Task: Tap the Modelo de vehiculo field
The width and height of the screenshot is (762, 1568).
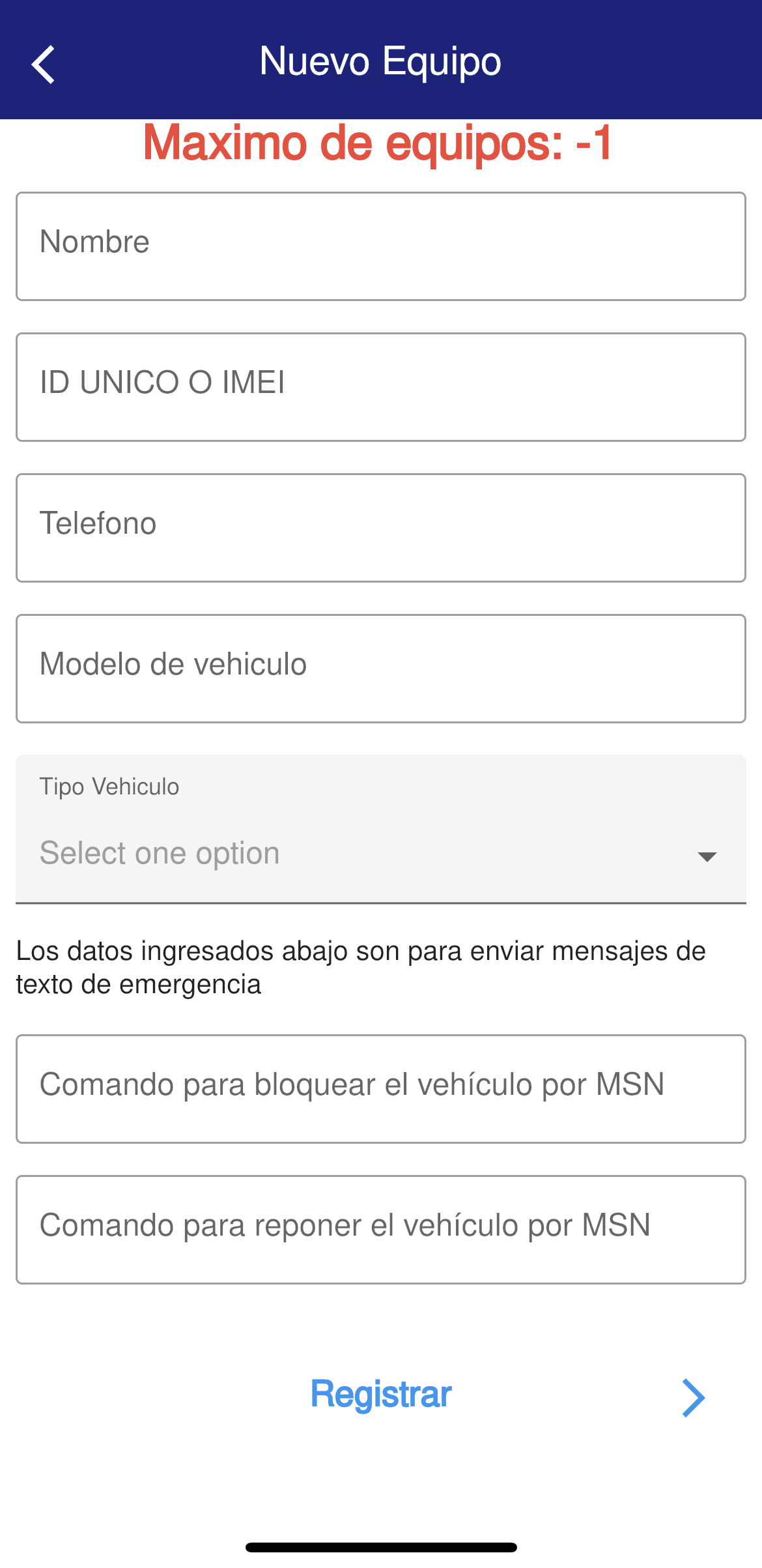Action: point(380,668)
